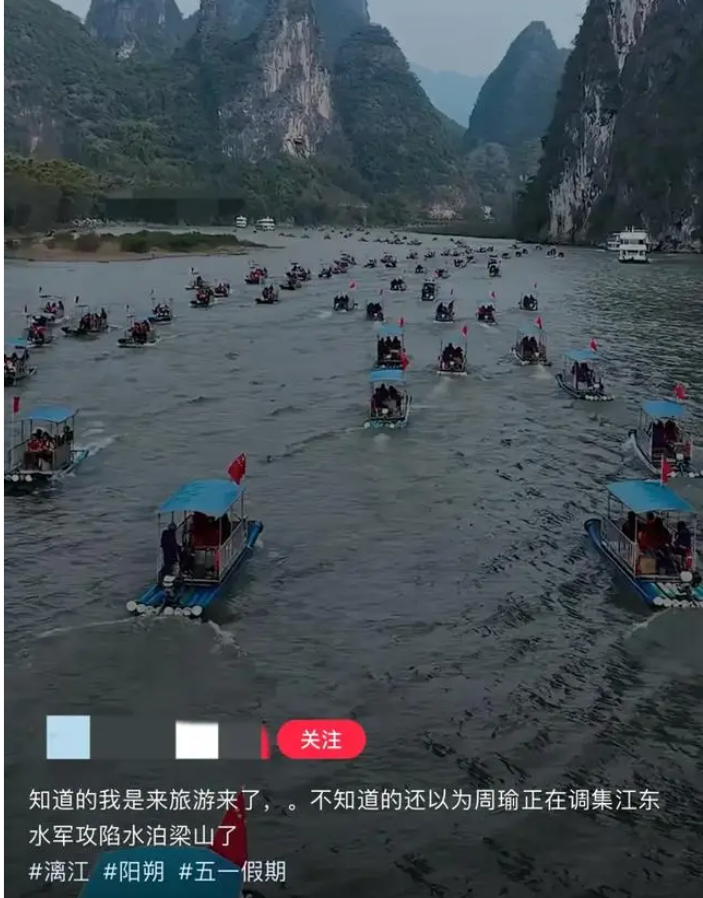
Task: Tap the red 关注 follow button
Action: pyautogui.click(x=321, y=740)
